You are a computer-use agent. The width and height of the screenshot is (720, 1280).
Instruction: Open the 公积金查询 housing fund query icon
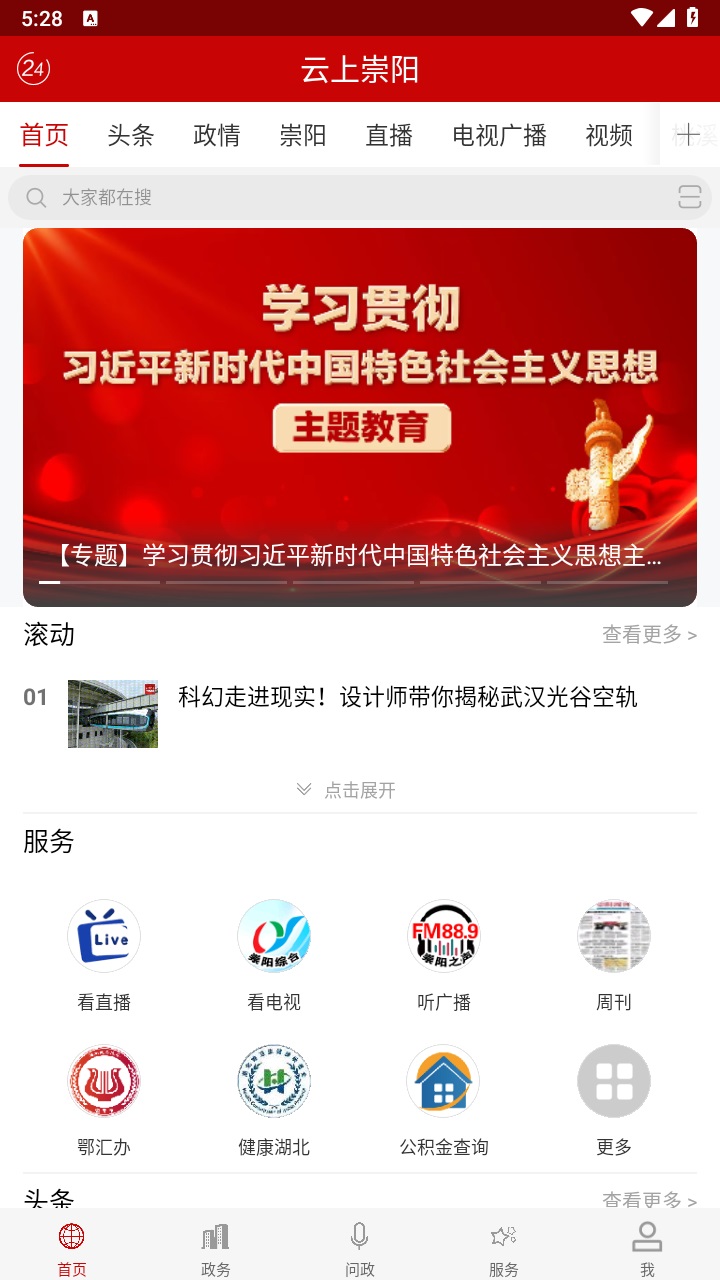click(443, 1081)
